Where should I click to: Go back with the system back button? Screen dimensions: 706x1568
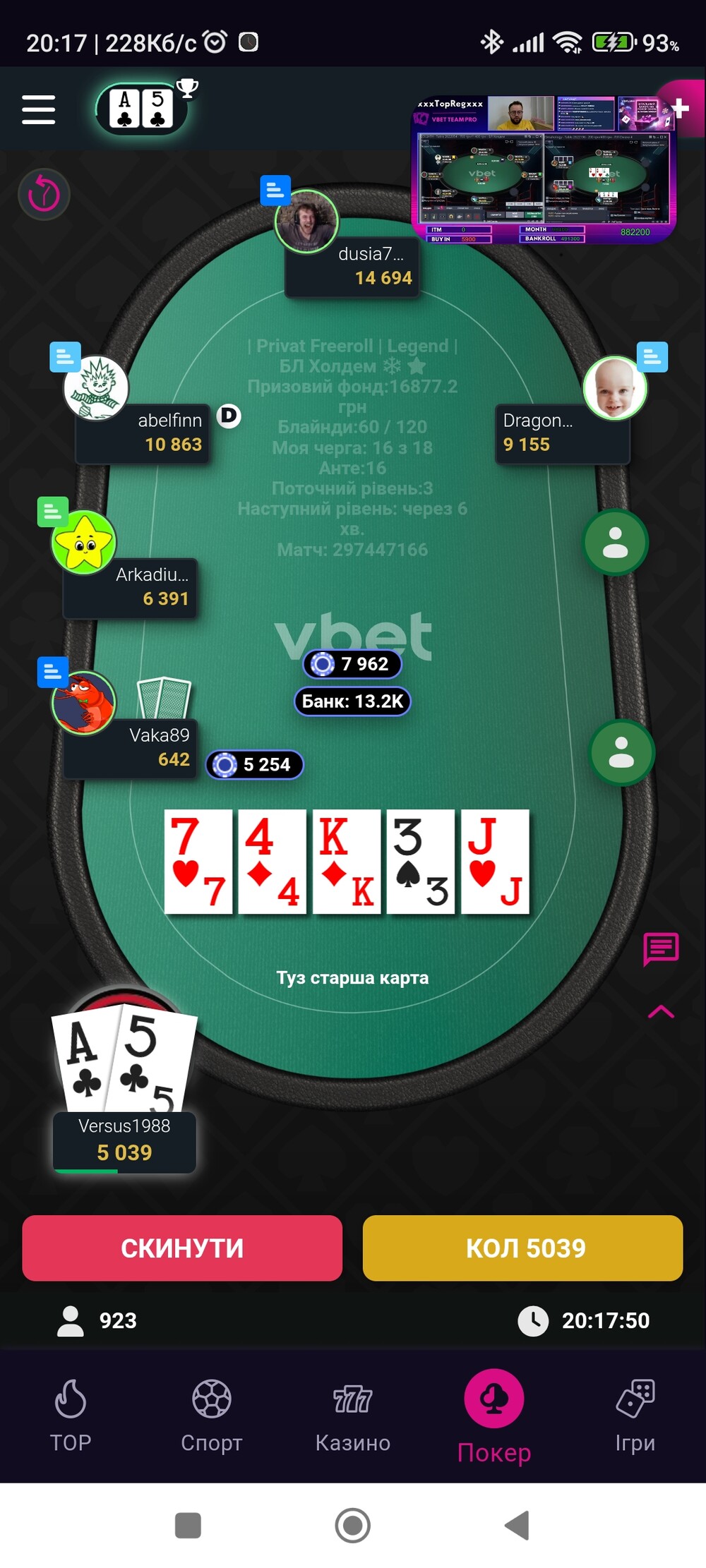517,1525
